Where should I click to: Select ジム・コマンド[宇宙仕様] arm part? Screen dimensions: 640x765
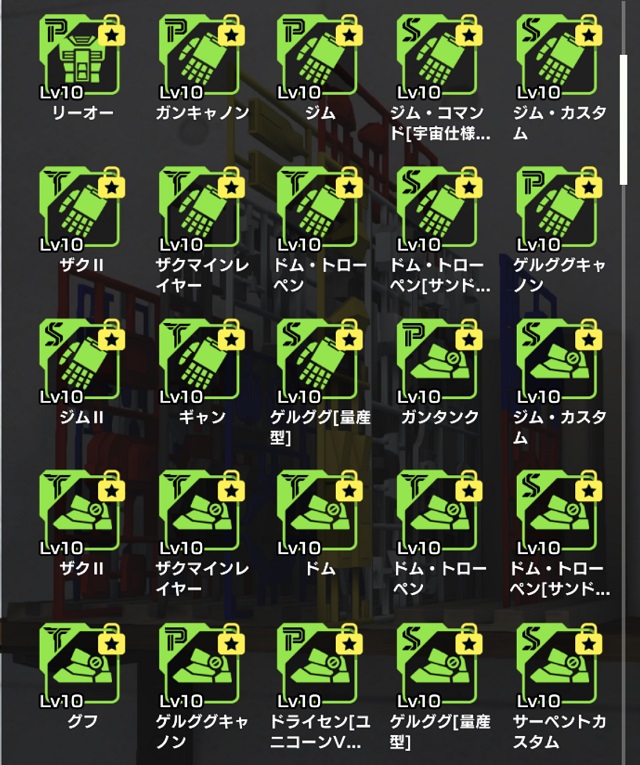click(x=439, y=57)
